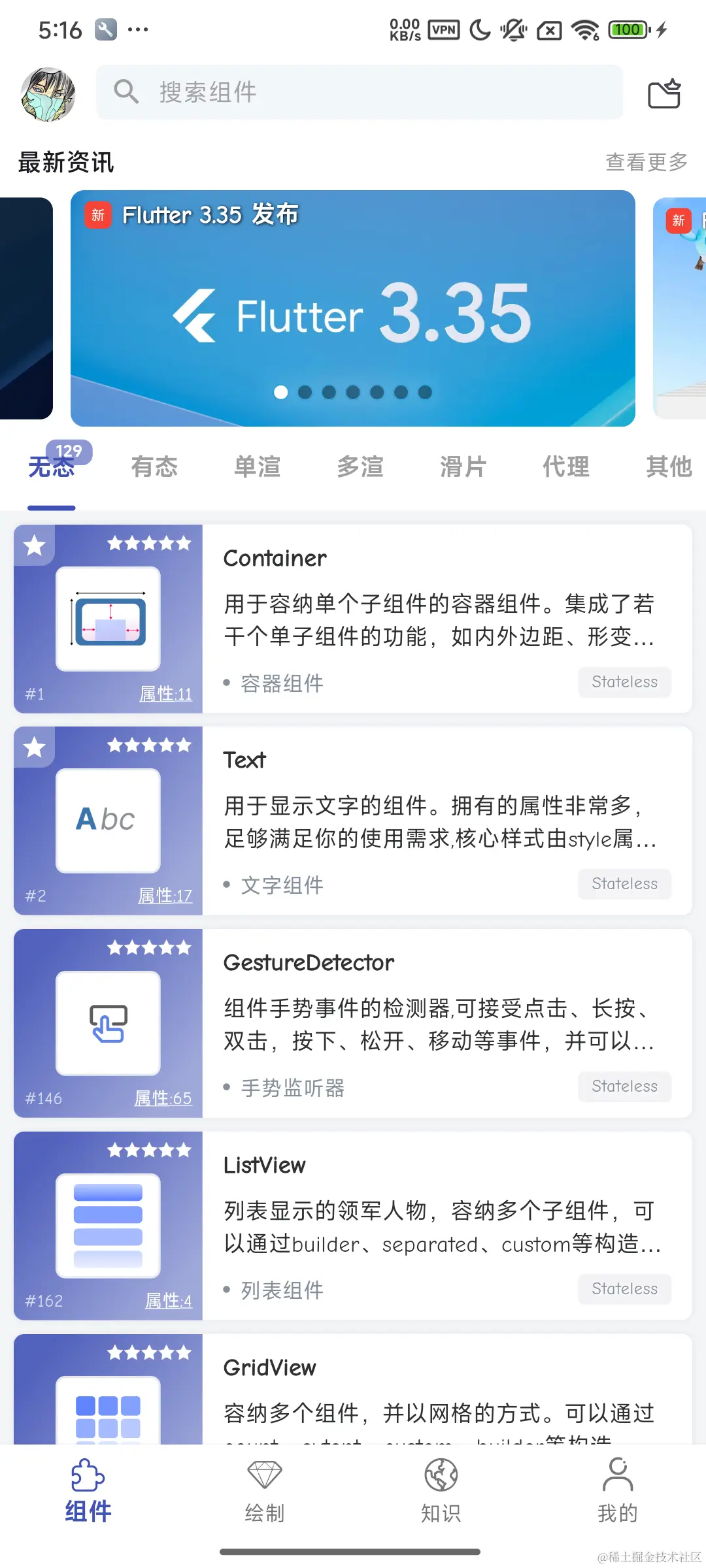Select the 多渲 tab
This screenshot has height=1568, width=706.
tap(360, 466)
